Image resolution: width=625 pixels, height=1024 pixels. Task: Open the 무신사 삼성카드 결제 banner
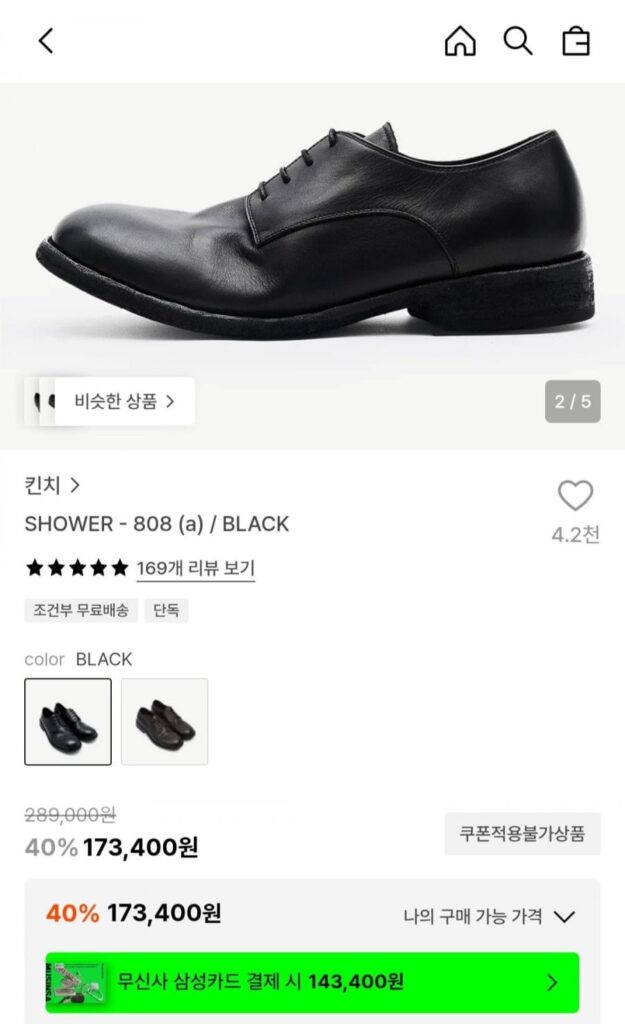[x=312, y=982]
